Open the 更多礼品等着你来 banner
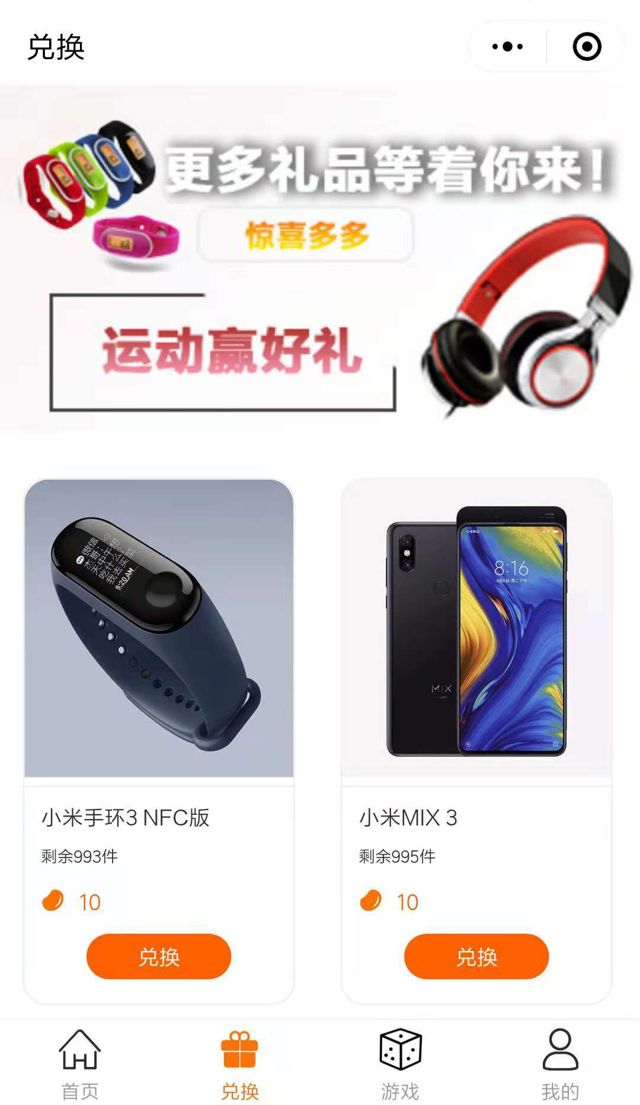The width and height of the screenshot is (640, 1105). coord(320,260)
